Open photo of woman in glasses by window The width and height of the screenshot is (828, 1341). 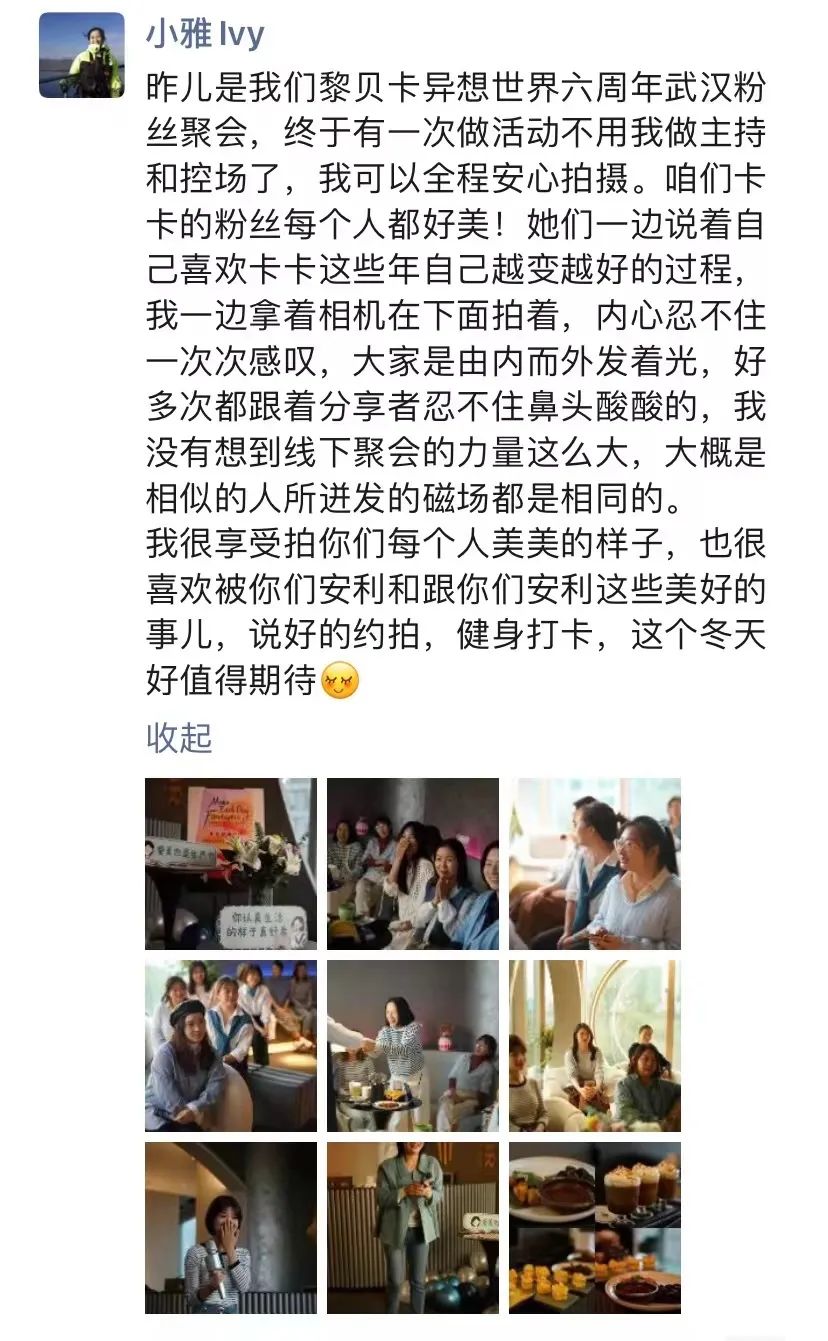[x=595, y=864]
